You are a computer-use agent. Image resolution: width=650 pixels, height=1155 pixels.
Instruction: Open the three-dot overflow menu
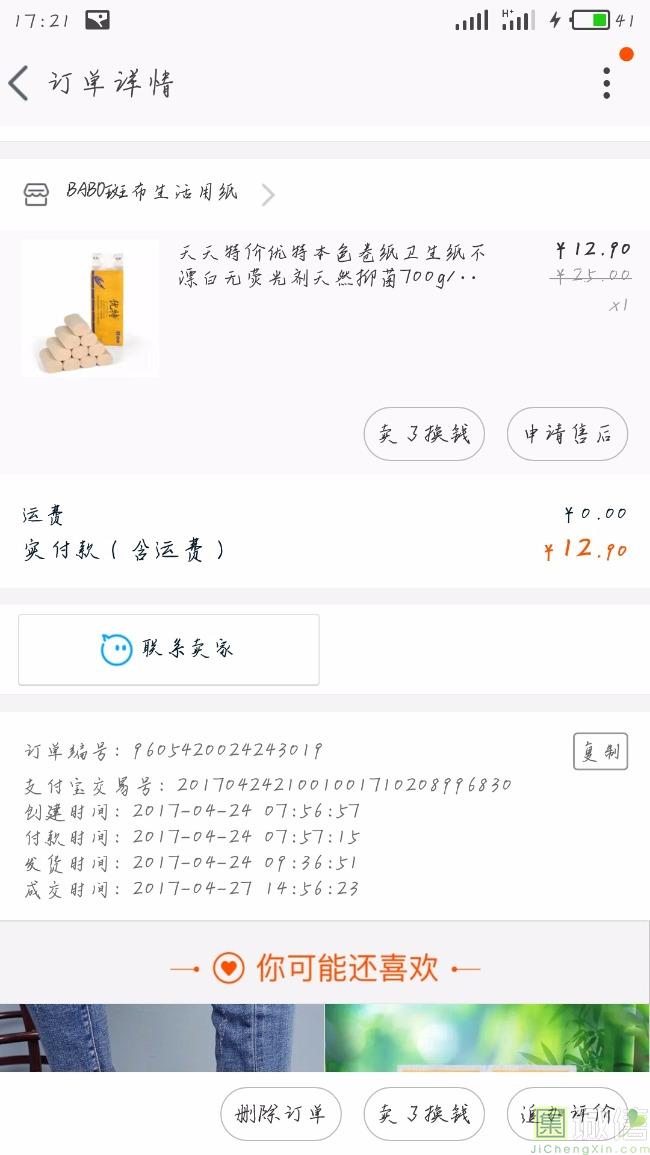tap(606, 83)
